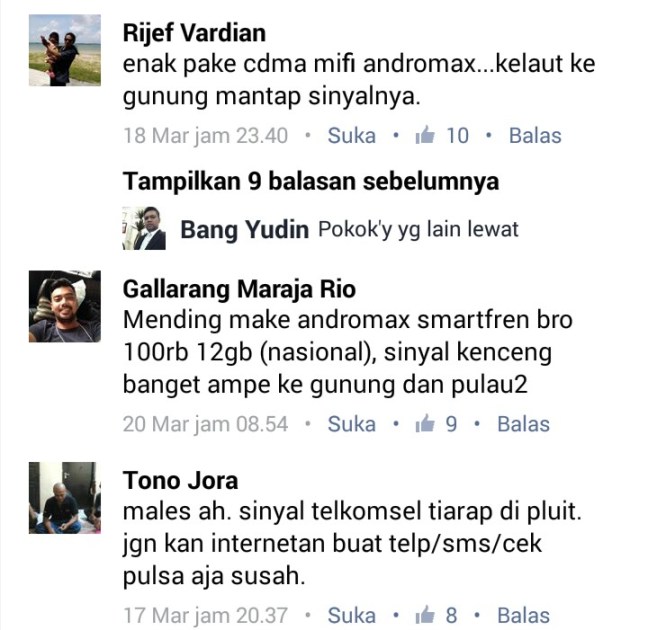View the 10 likes on Rijef Vardian's comment
648x630 pixels.
(443, 135)
